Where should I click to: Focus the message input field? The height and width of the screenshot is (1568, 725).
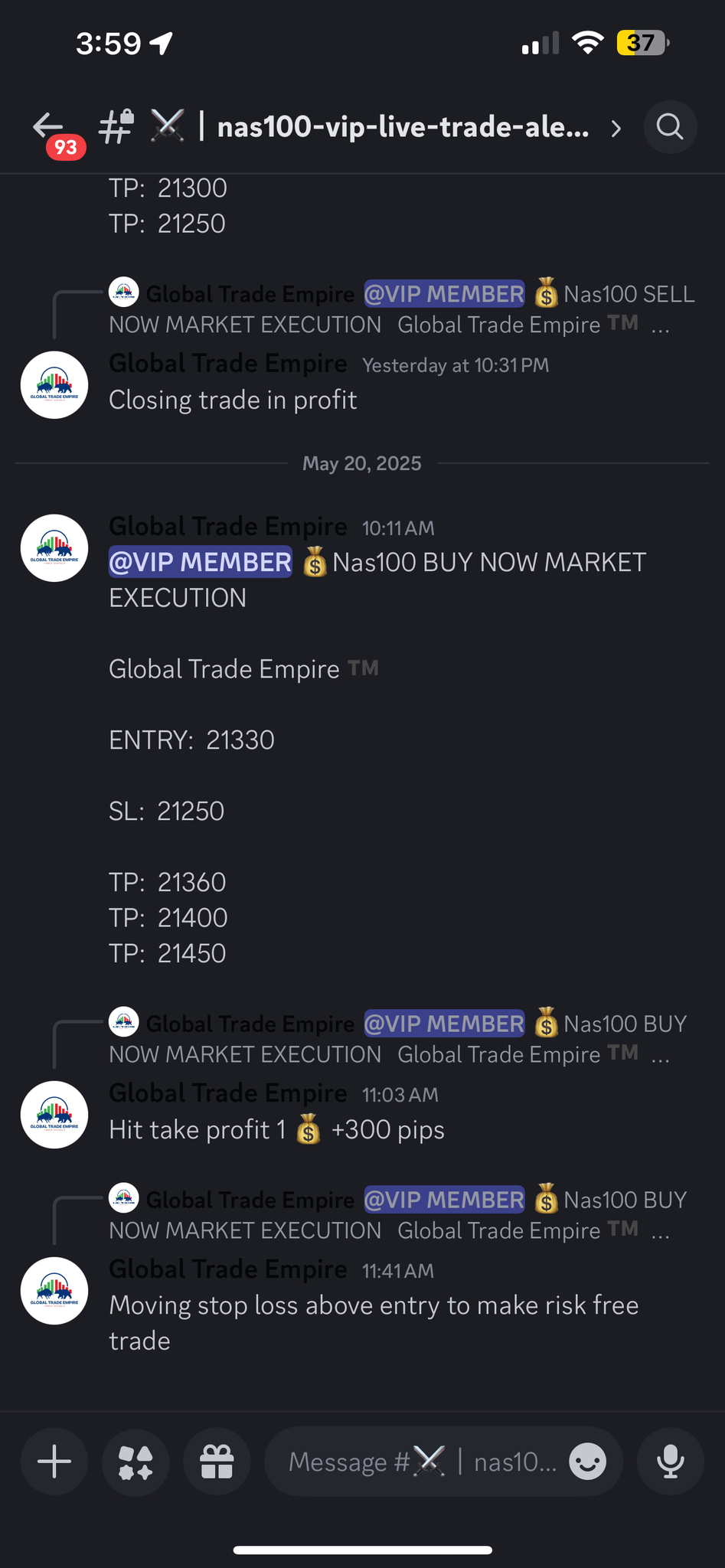(421, 1462)
